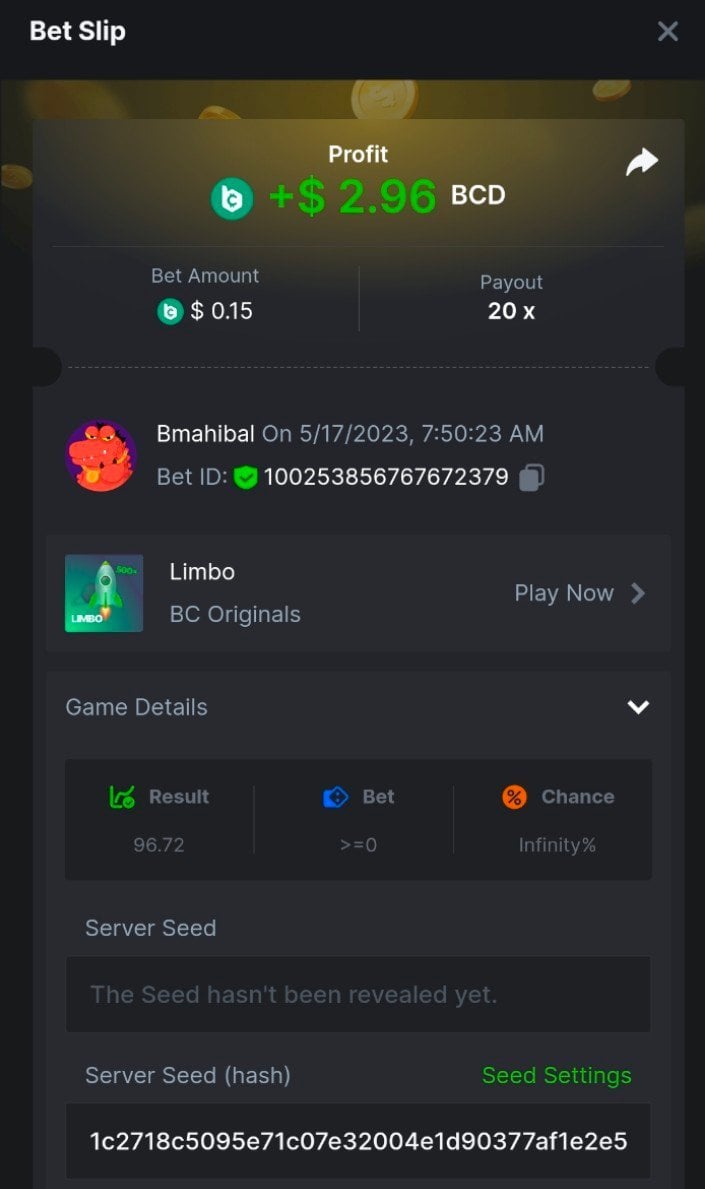Open Bmahibal's profile avatar
Screen dimensions: 705x1189
tap(100, 456)
